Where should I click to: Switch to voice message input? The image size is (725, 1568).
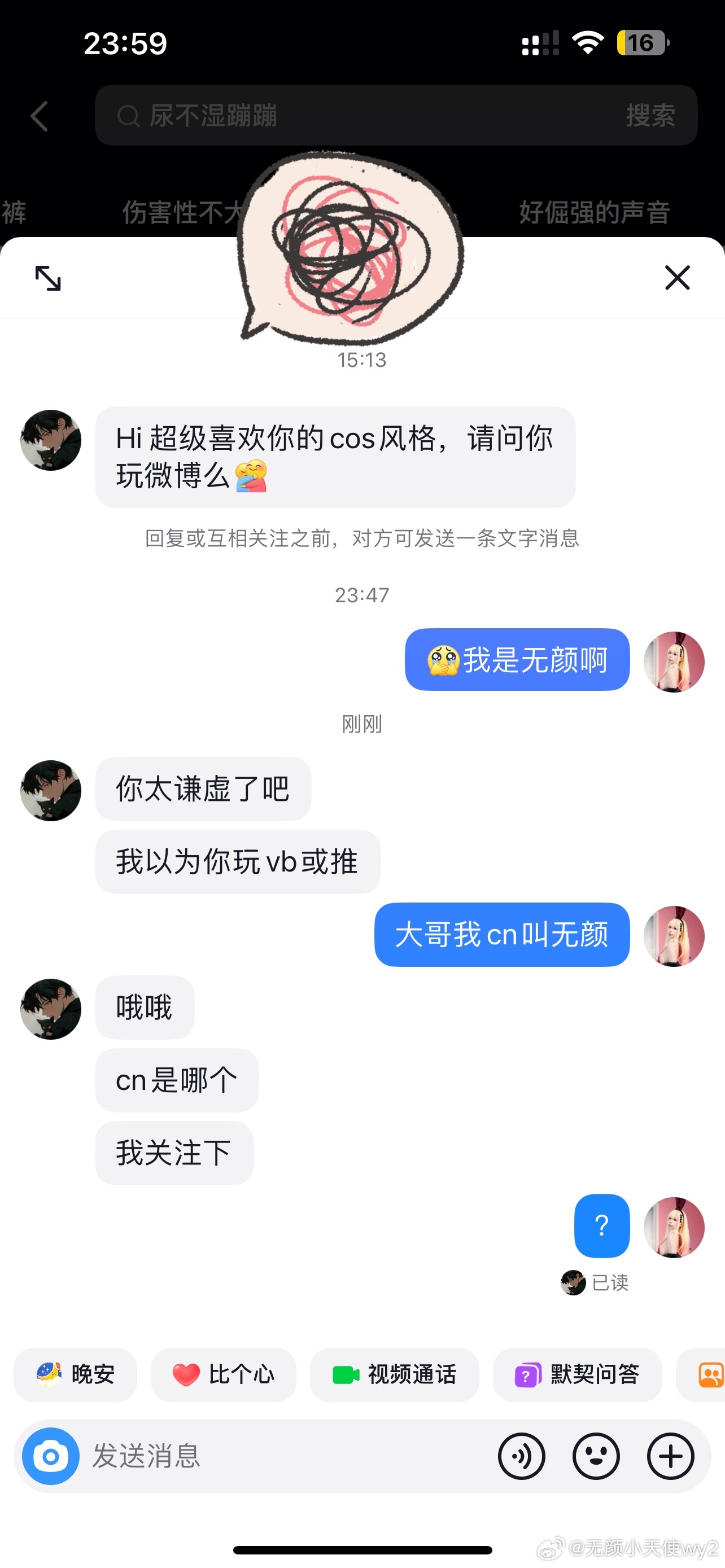(x=522, y=1456)
